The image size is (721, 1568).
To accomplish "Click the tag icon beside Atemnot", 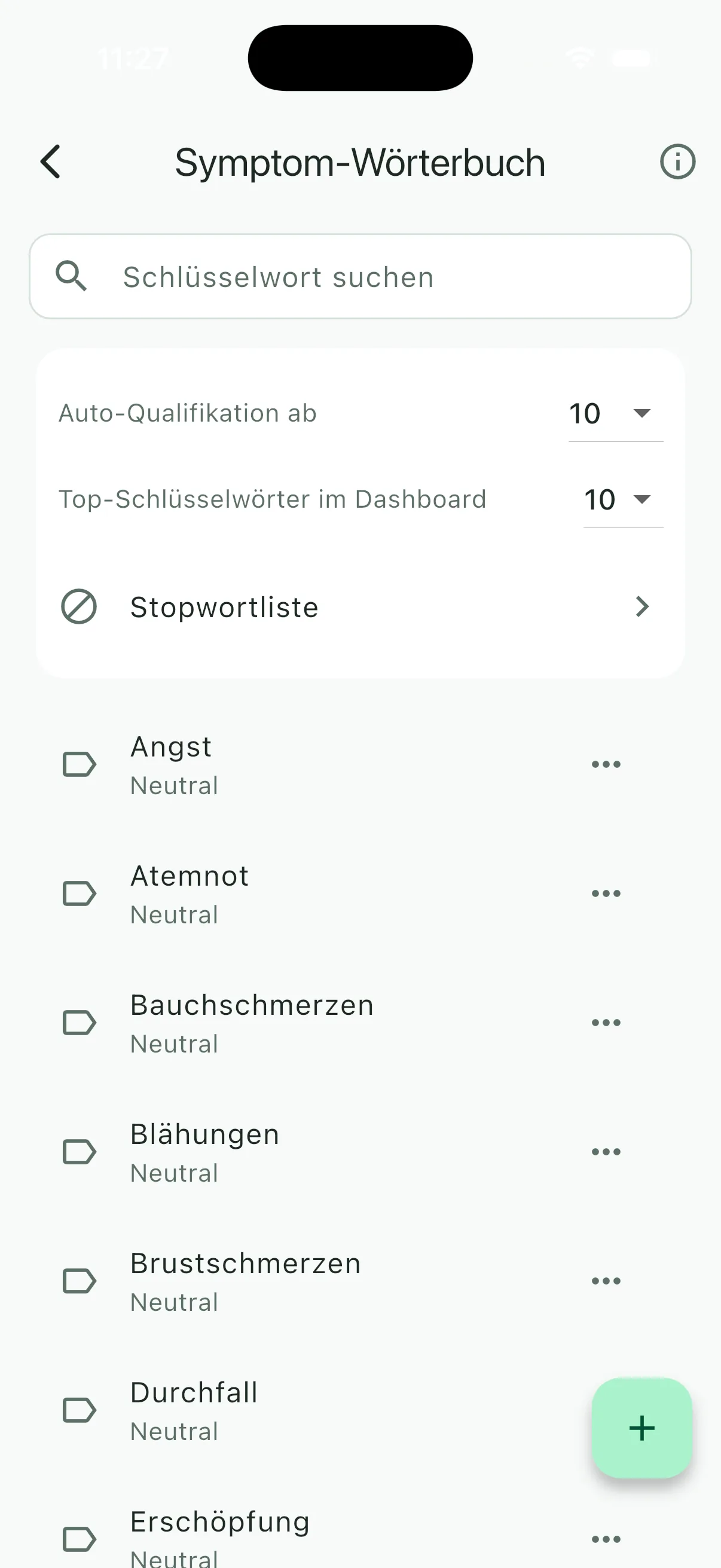I will pyautogui.click(x=79, y=893).
